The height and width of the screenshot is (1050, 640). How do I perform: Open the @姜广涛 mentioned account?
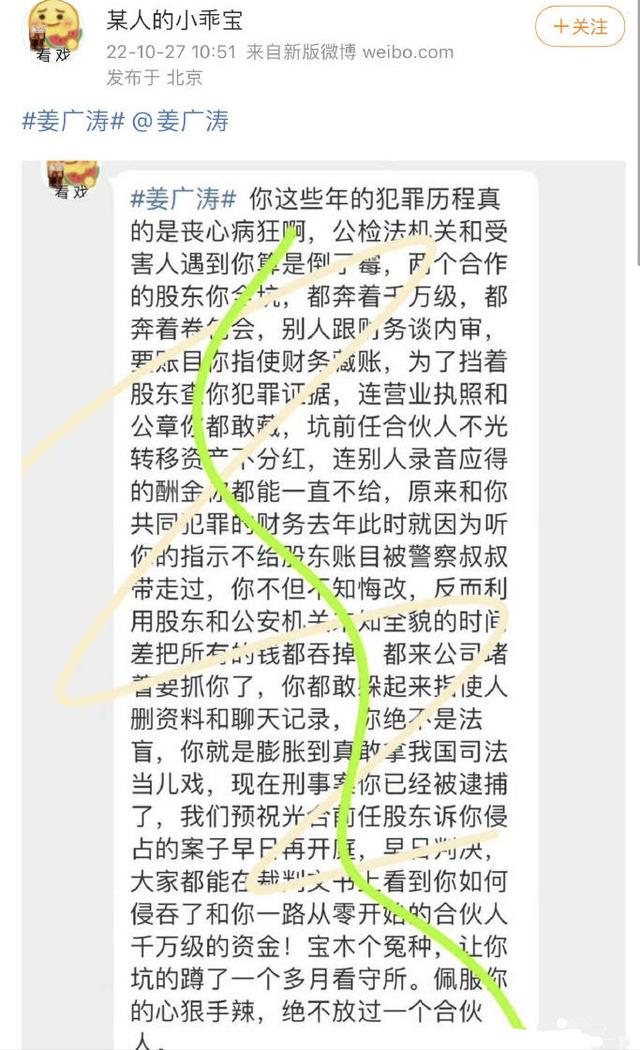[x=180, y=121]
